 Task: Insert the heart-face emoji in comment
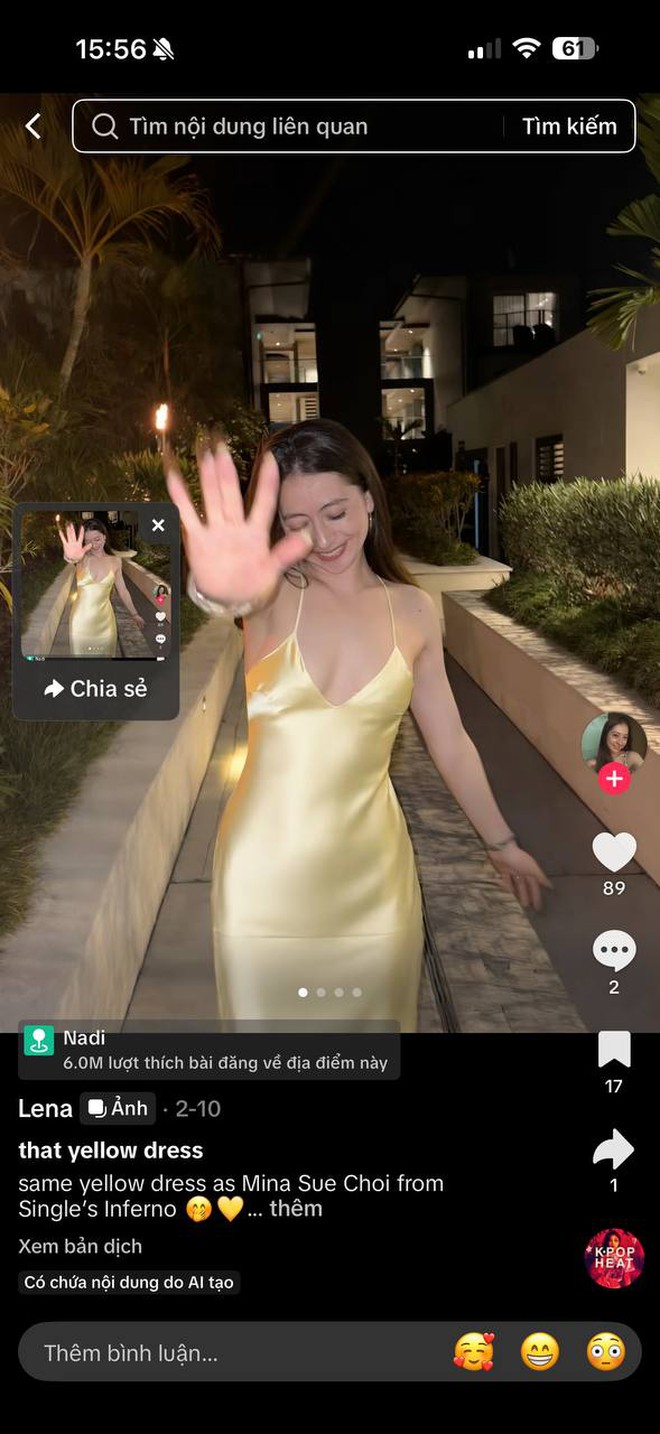pyautogui.click(x=473, y=1352)
